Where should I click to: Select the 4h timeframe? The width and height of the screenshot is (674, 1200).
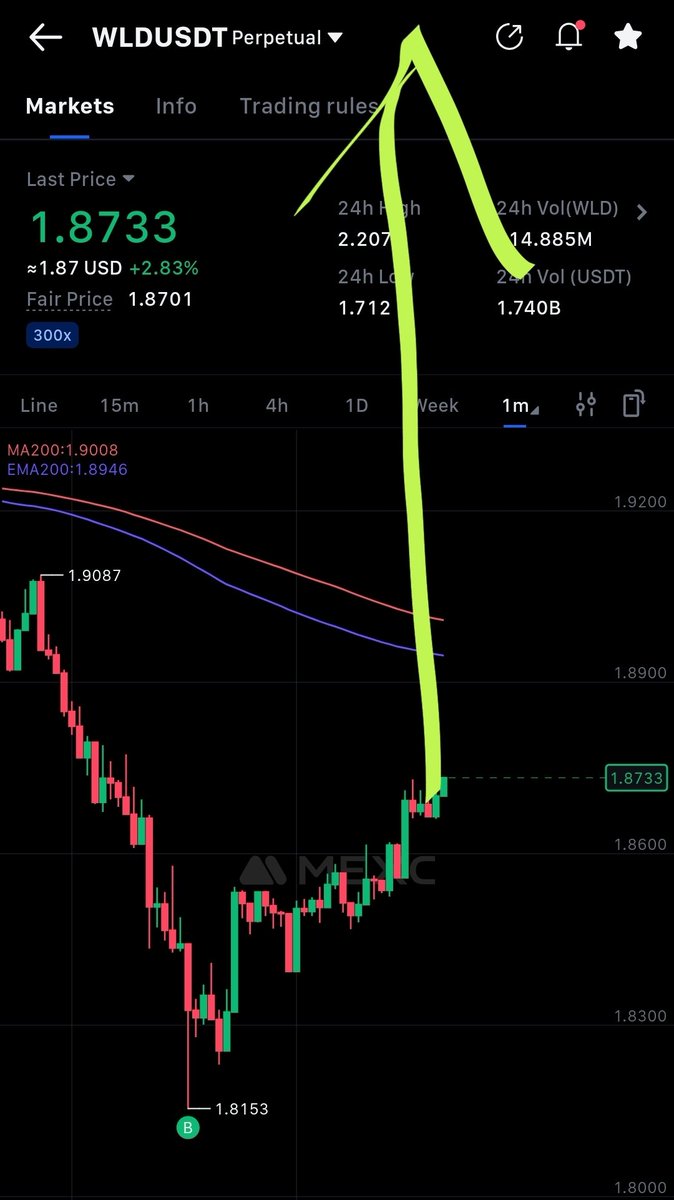[x=277, y=405]
